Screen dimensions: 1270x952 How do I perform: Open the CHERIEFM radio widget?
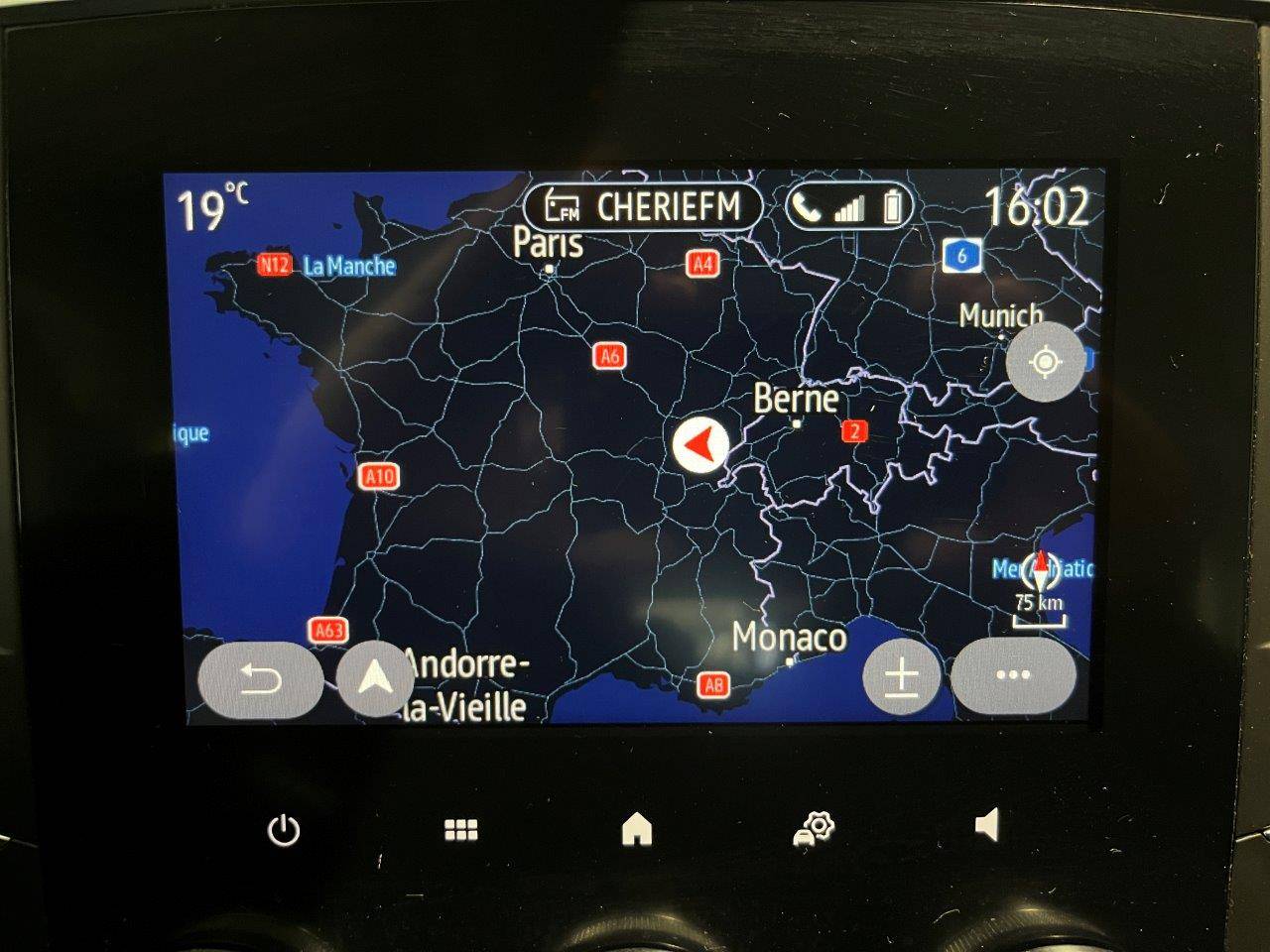pos(643,207)
